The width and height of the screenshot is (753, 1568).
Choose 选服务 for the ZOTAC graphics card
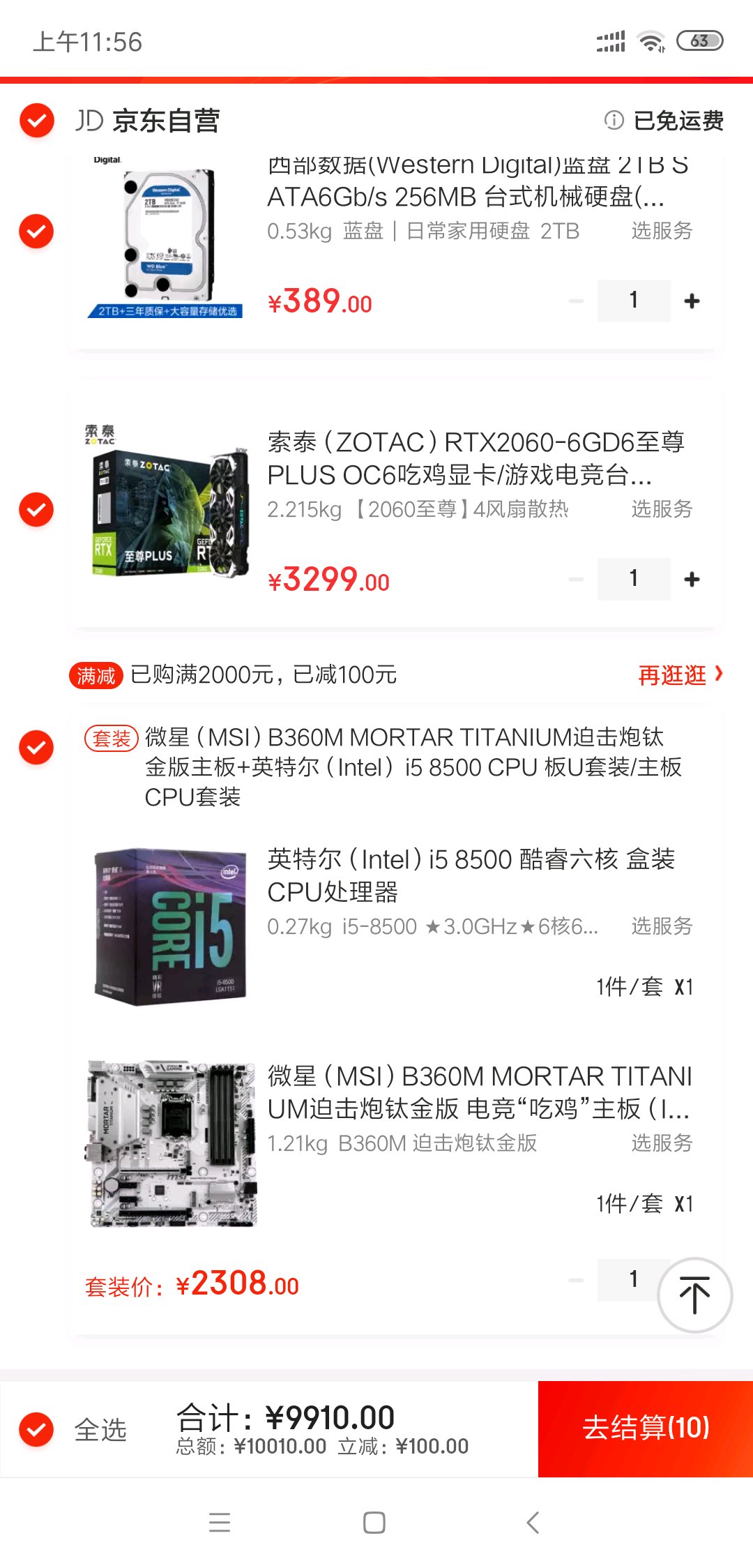click(x=661, y=509)
